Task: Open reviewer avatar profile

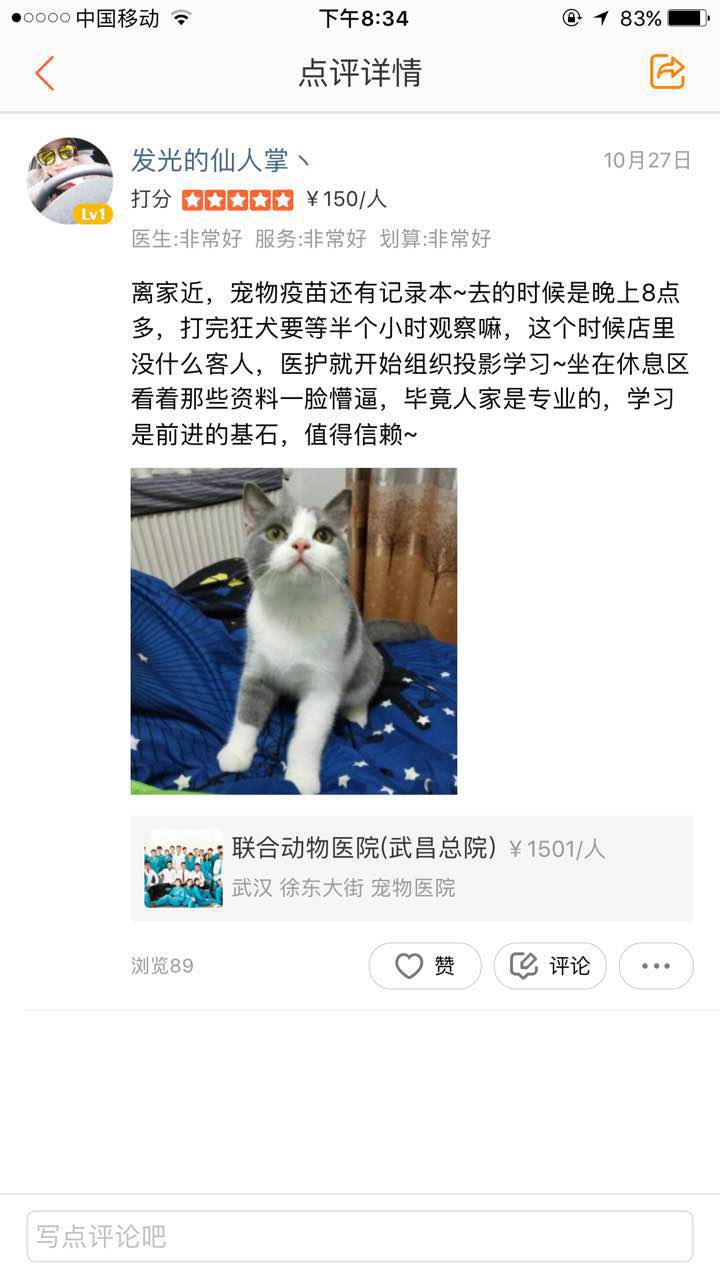Action: (69, 180)
